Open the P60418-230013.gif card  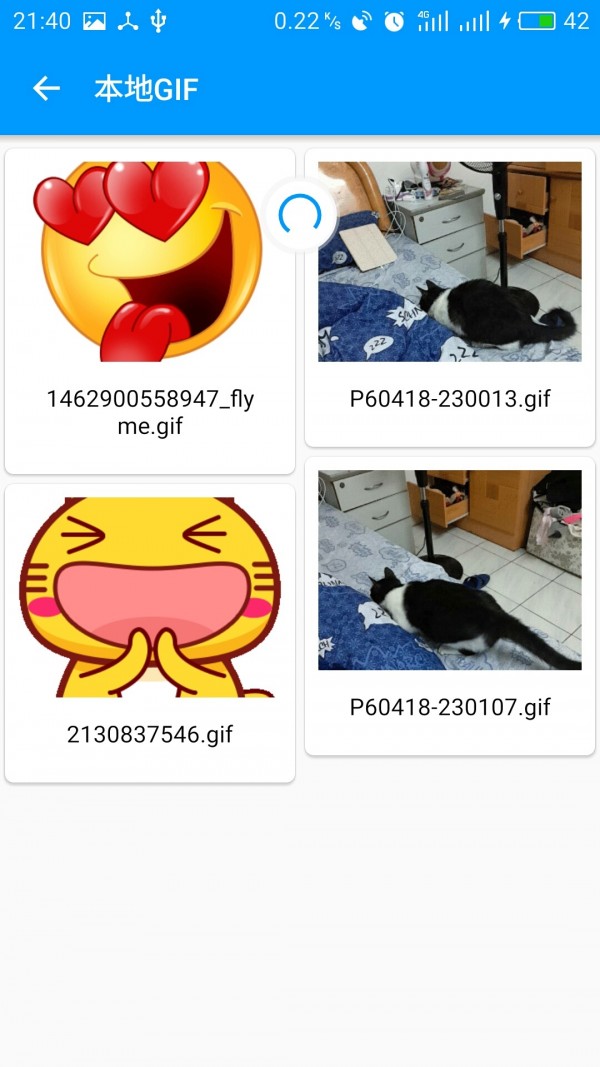coord(449,298)
